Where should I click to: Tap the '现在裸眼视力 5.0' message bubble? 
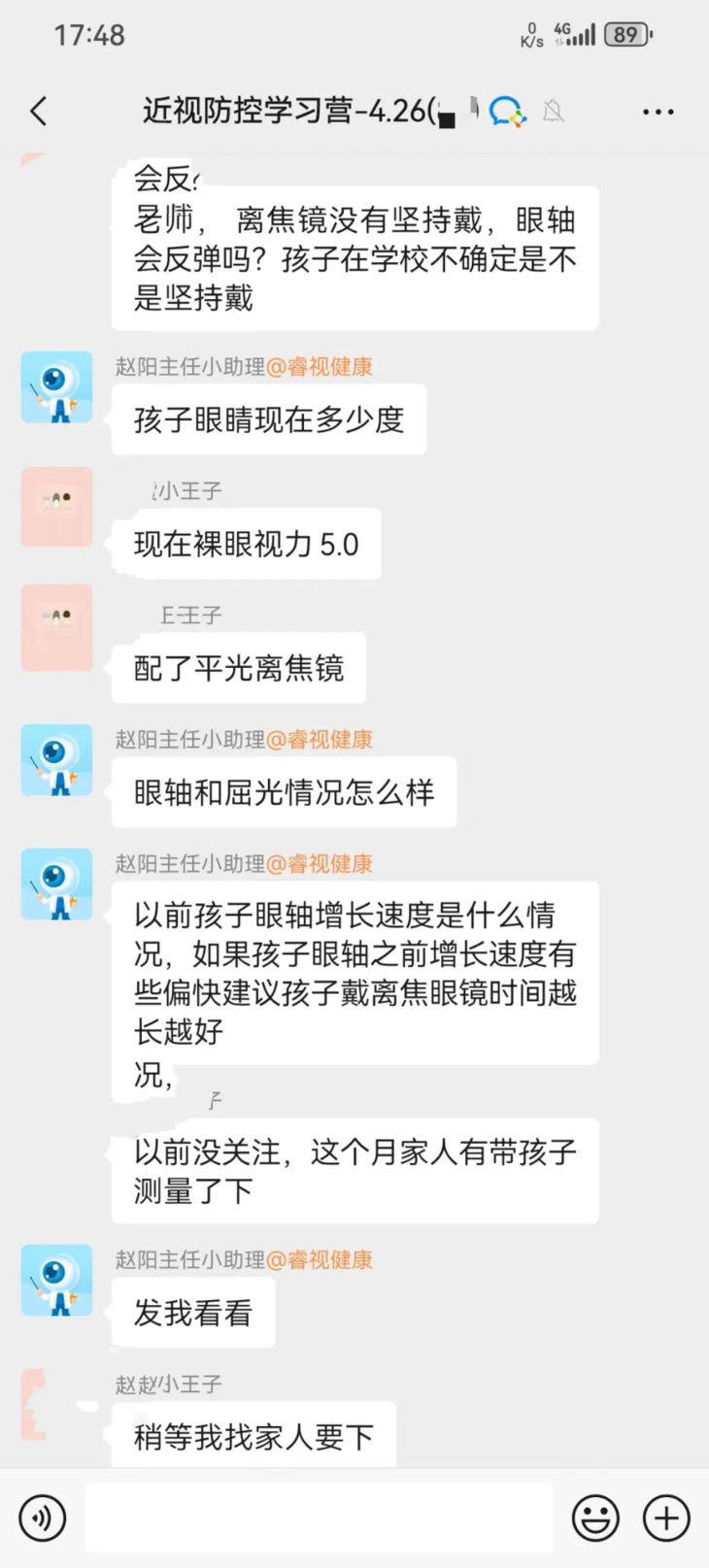pos(248,544)
